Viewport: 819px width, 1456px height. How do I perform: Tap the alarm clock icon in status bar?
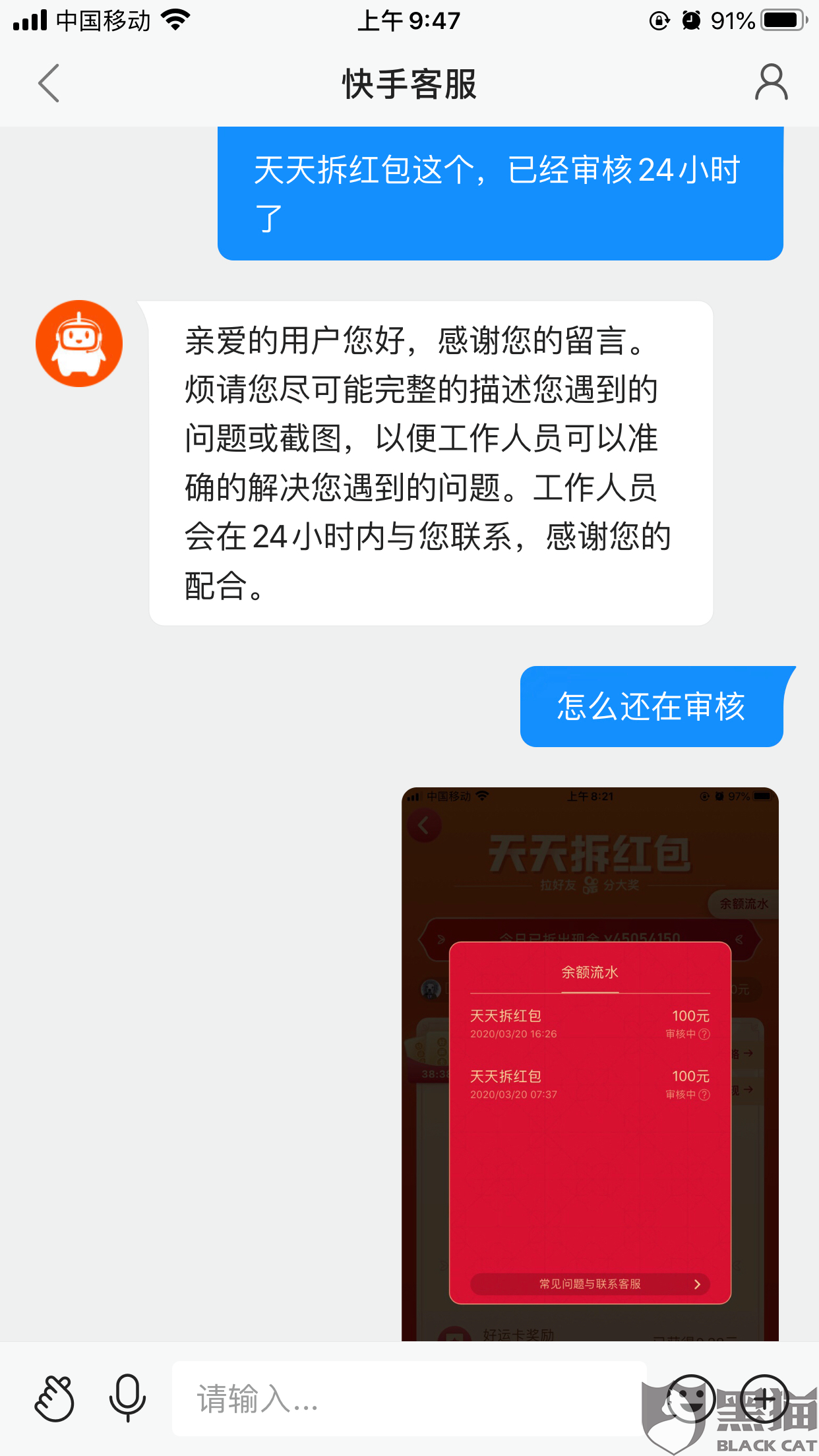(x=690, y=20)
